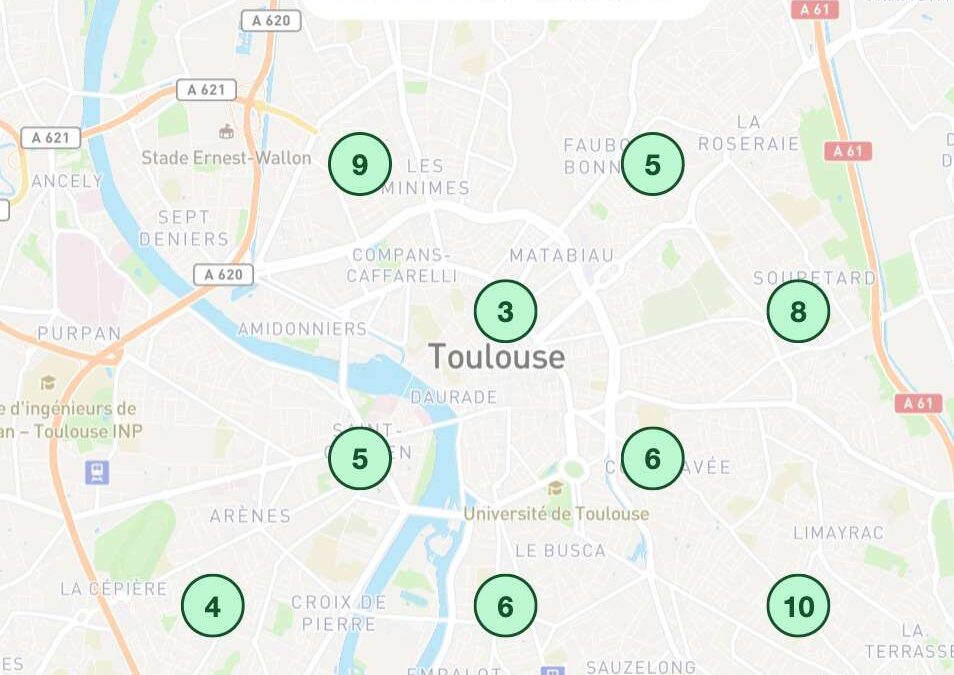Select the cluster of 5 above Arènes
This screenshot has width=954, height=675.
pos(359,458)
